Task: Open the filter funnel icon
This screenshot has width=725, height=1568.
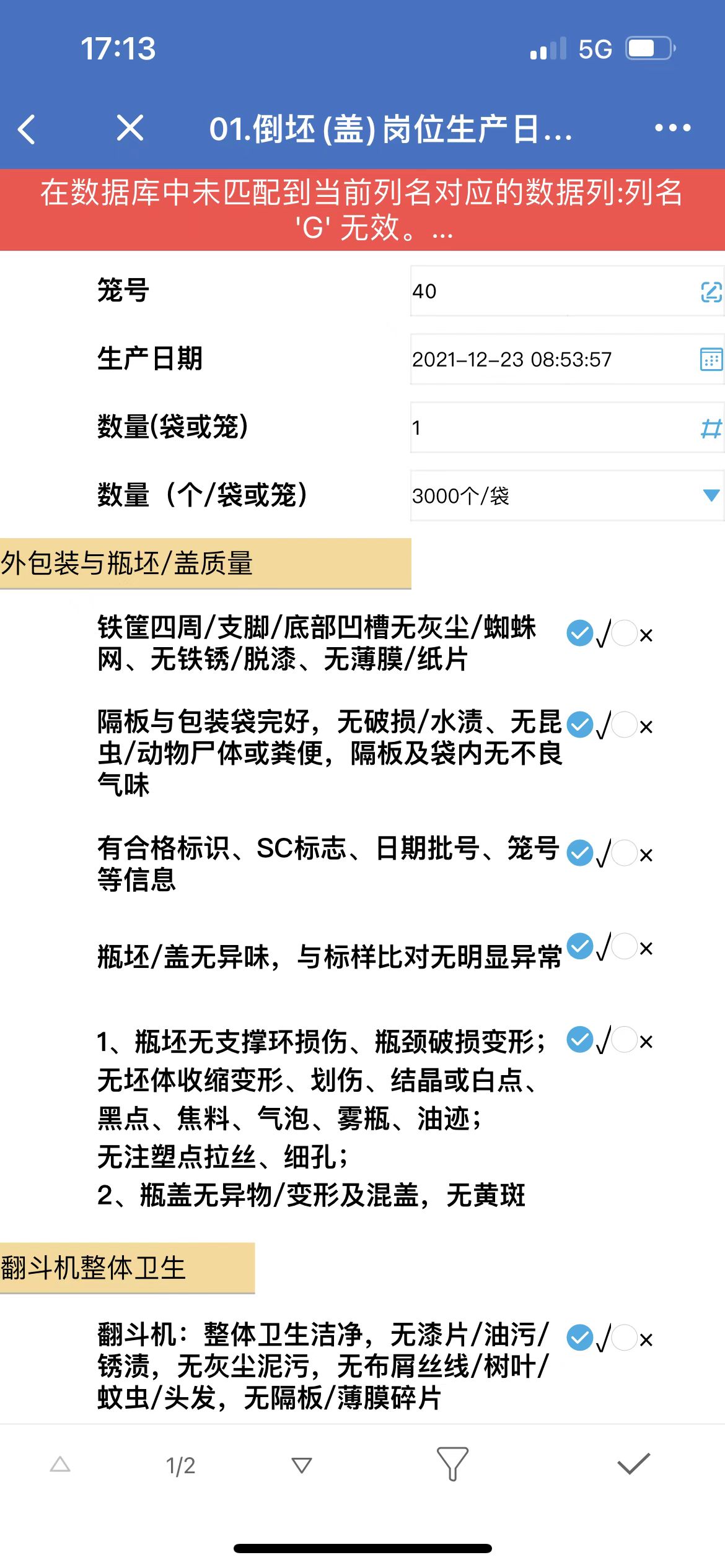Action: coord(452,1464)
